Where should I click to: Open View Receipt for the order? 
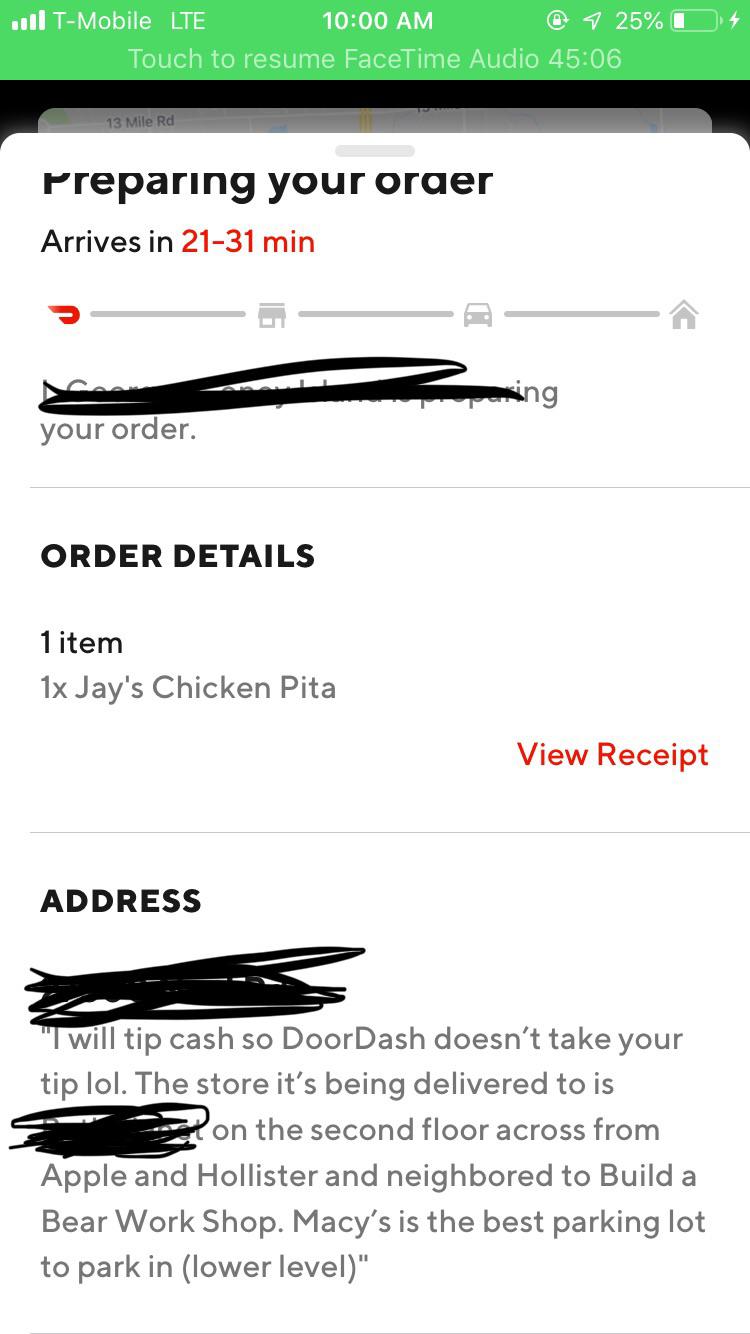coord(612,755)
